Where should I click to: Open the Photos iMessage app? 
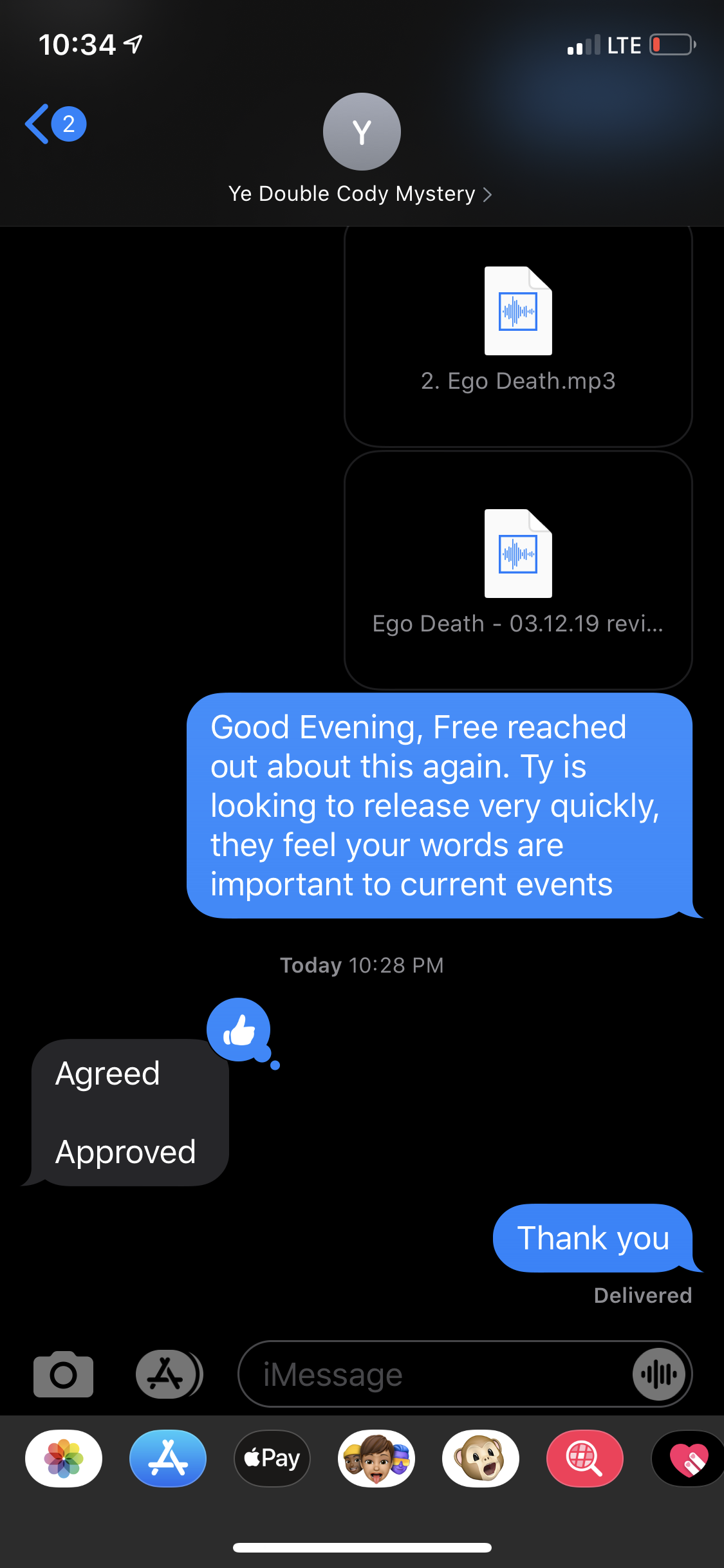[64, 1458]
